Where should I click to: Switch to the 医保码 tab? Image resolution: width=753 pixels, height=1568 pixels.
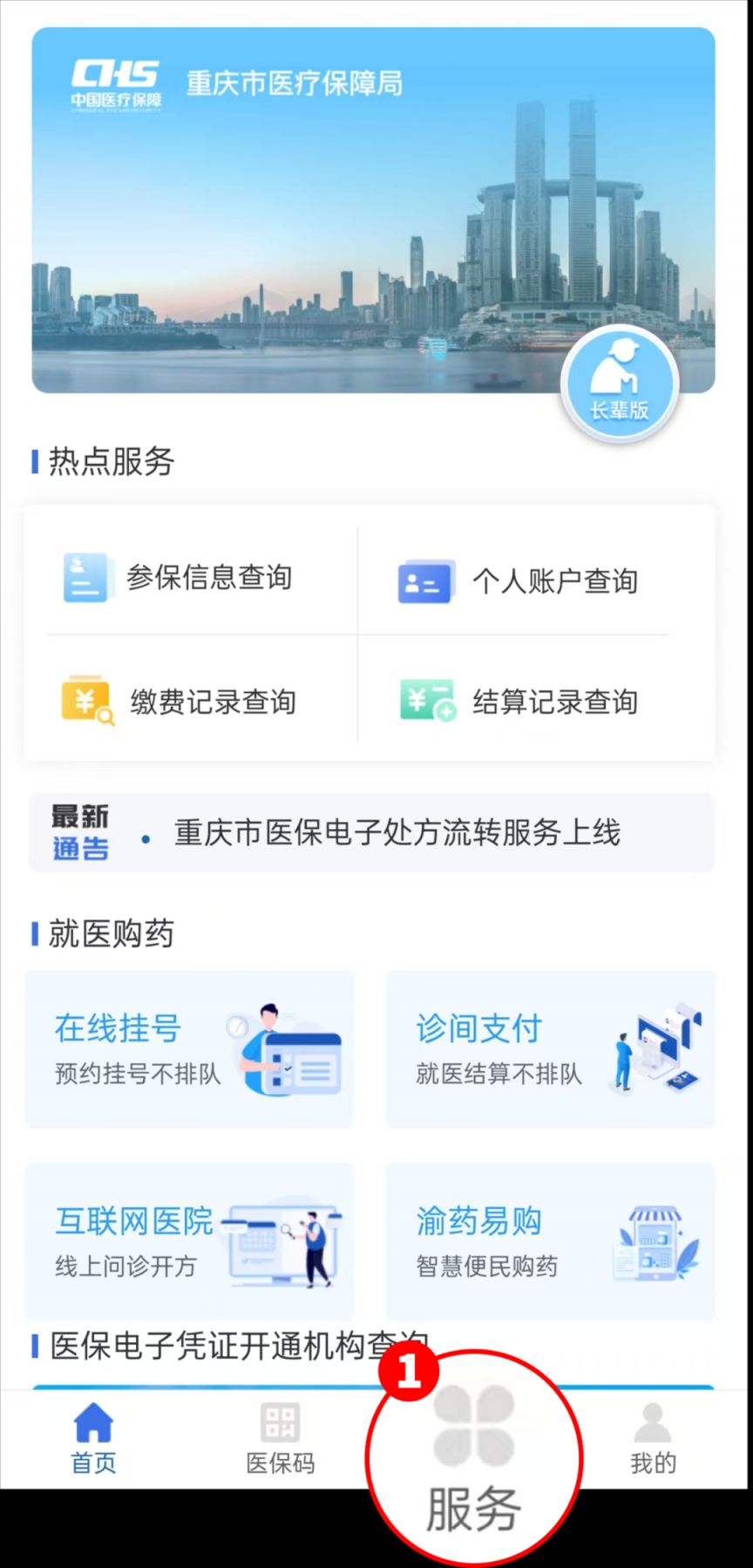coord(281,1438)
